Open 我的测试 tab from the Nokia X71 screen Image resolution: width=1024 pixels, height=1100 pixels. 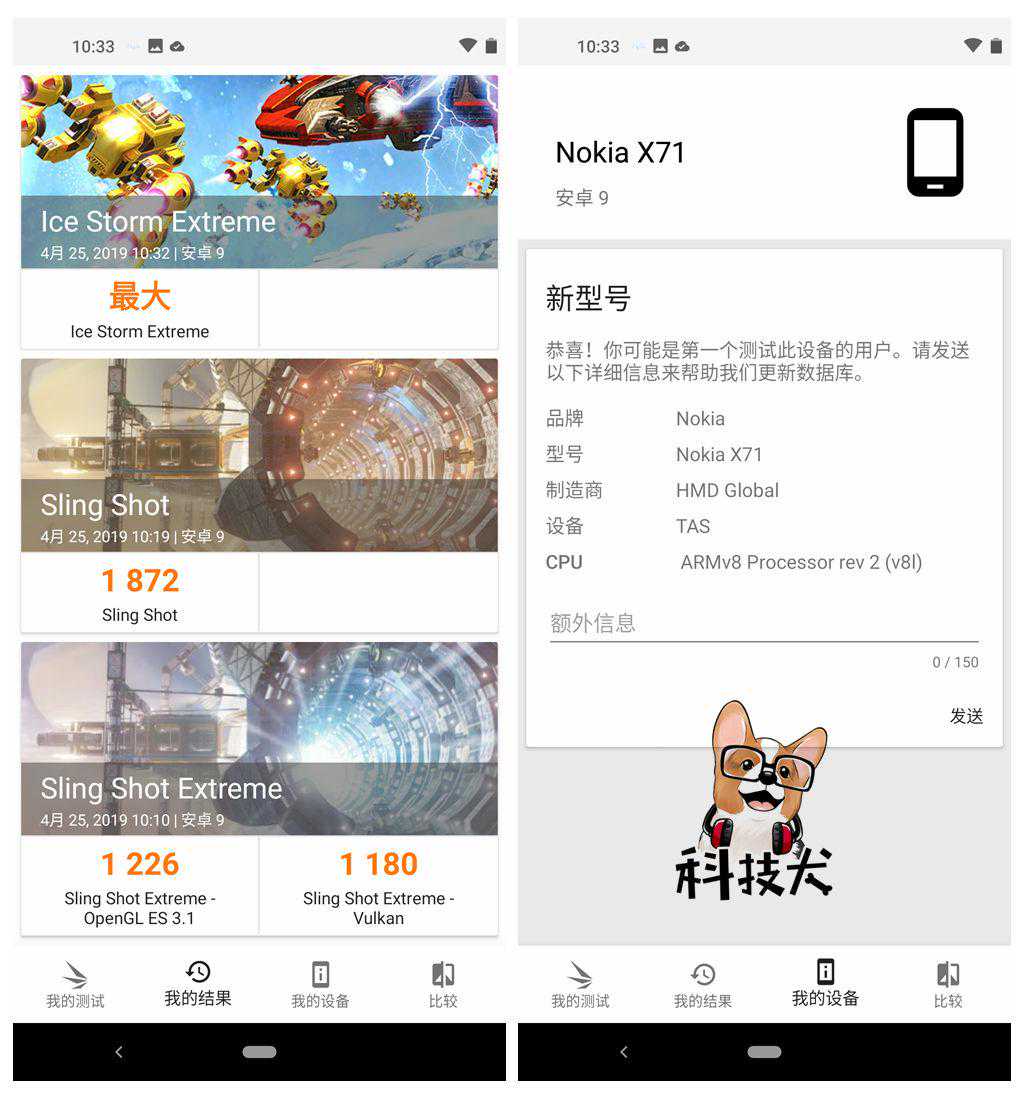tap(580, 985)
